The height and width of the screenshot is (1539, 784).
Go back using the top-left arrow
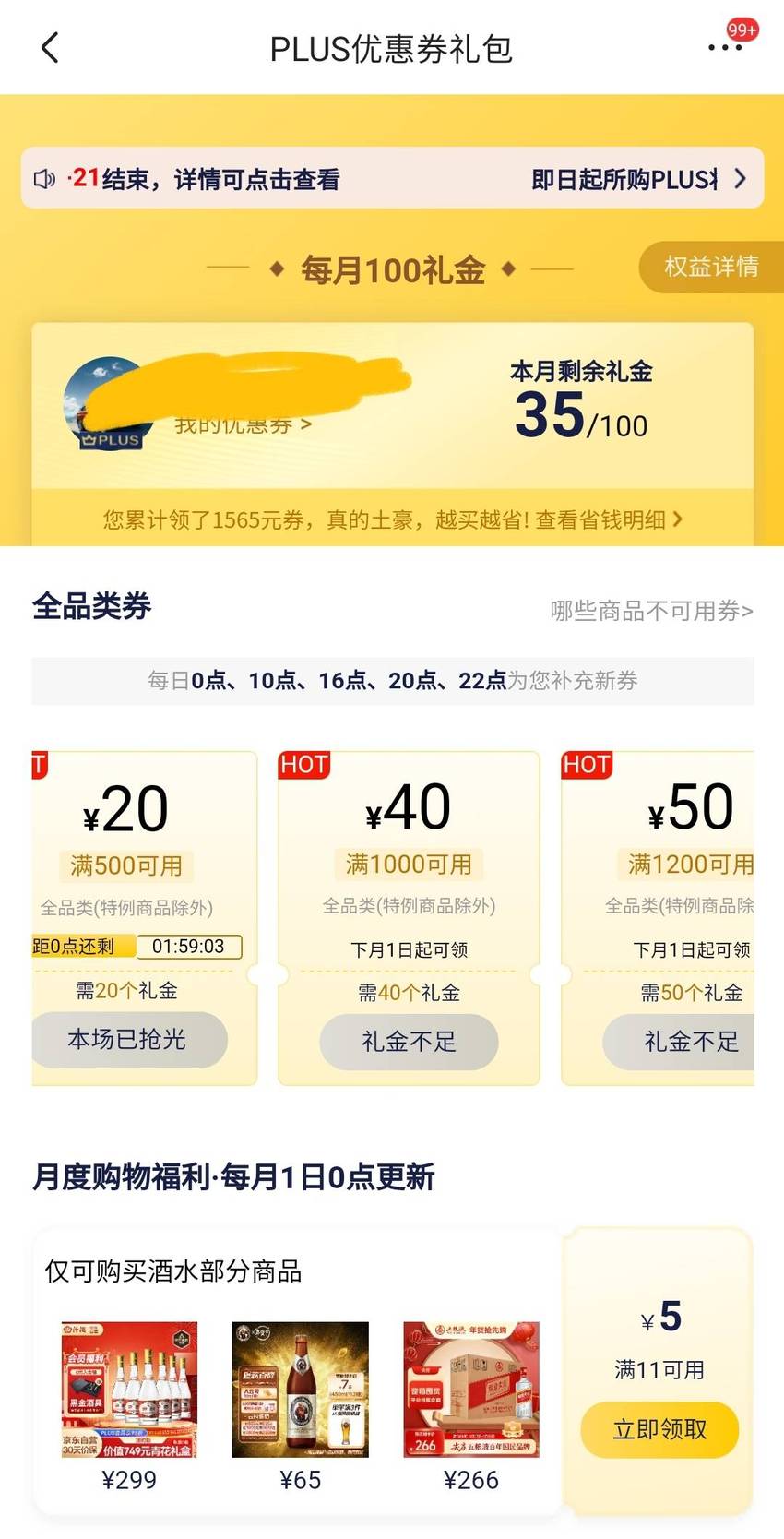tap(51, 48)
